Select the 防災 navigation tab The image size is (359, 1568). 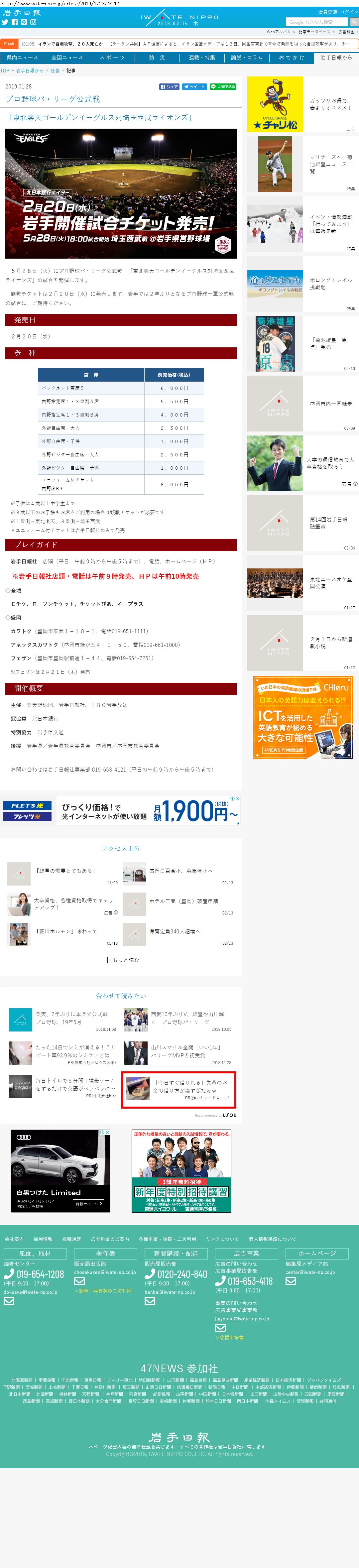tap(157, 58)
